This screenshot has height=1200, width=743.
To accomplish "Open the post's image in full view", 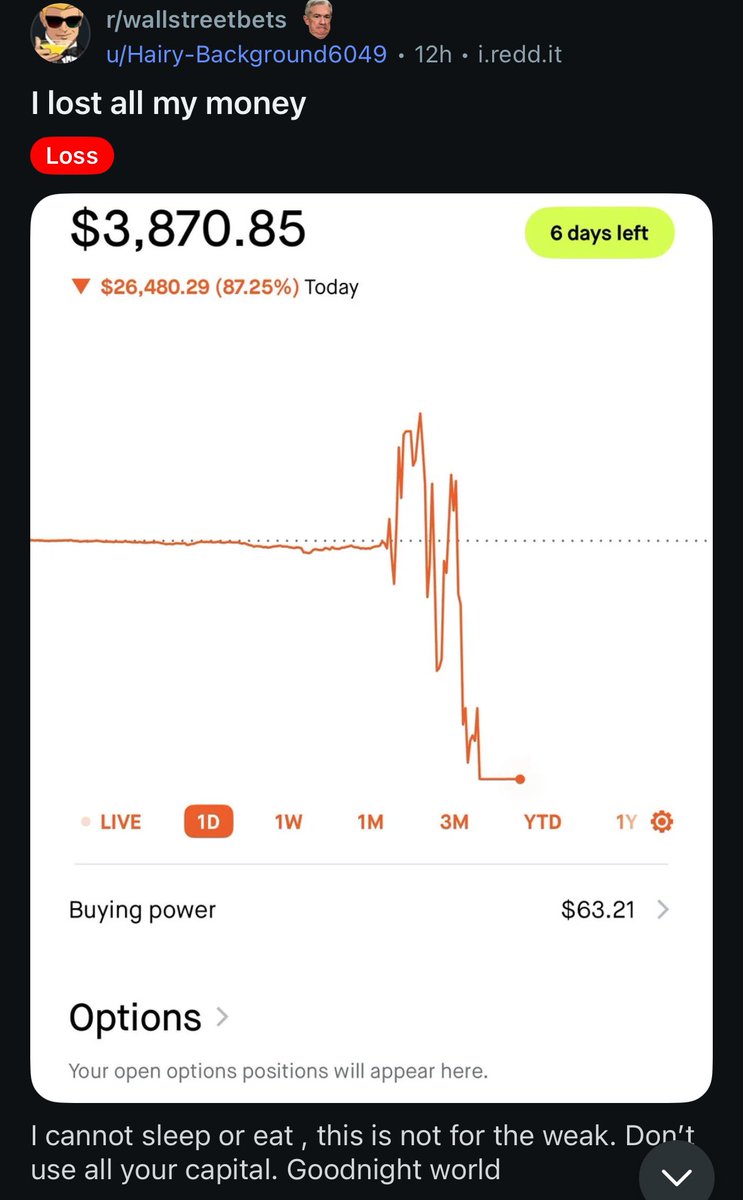I will click(371, 600).
